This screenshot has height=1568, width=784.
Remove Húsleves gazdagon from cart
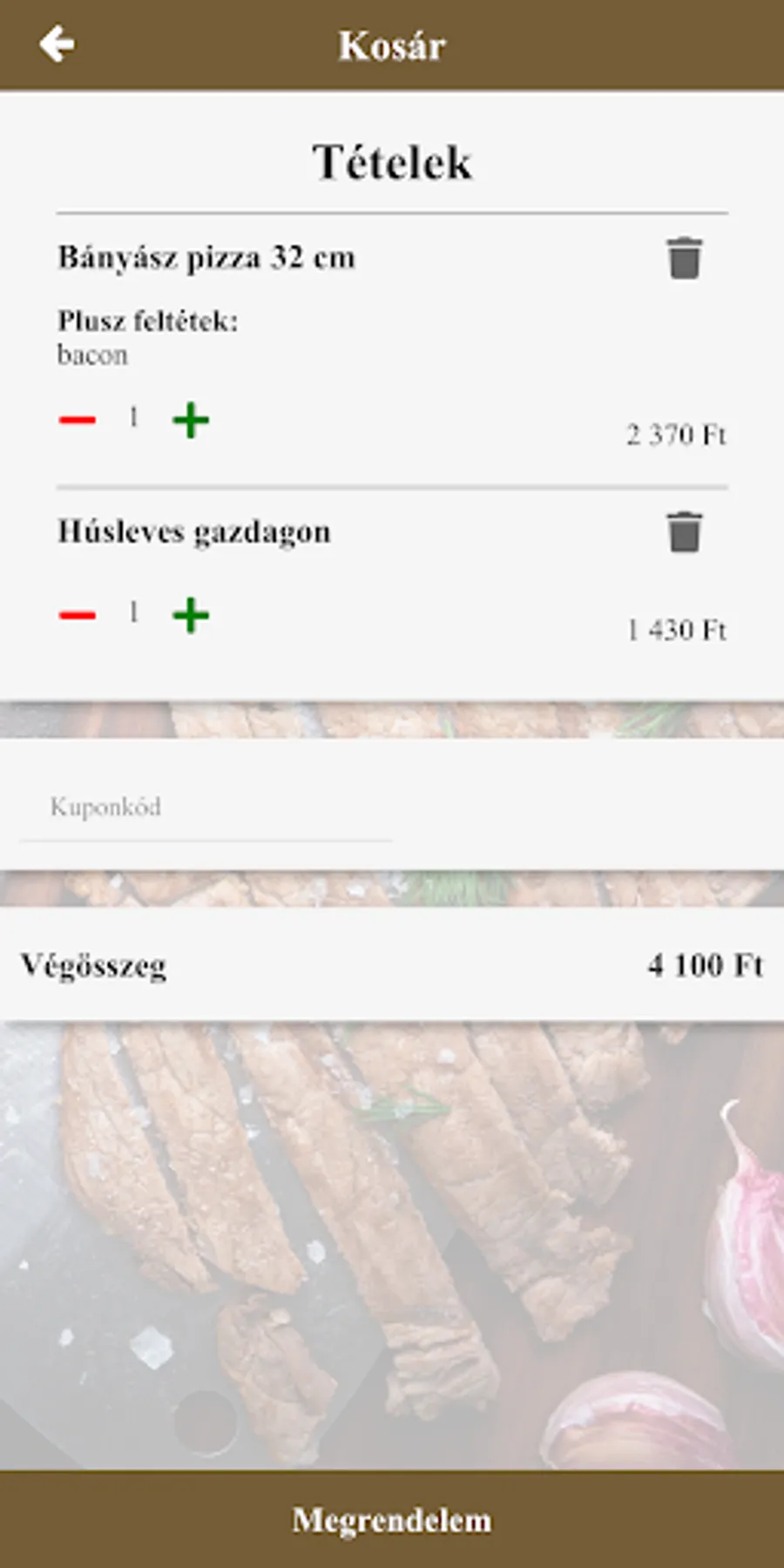(685, 531)
